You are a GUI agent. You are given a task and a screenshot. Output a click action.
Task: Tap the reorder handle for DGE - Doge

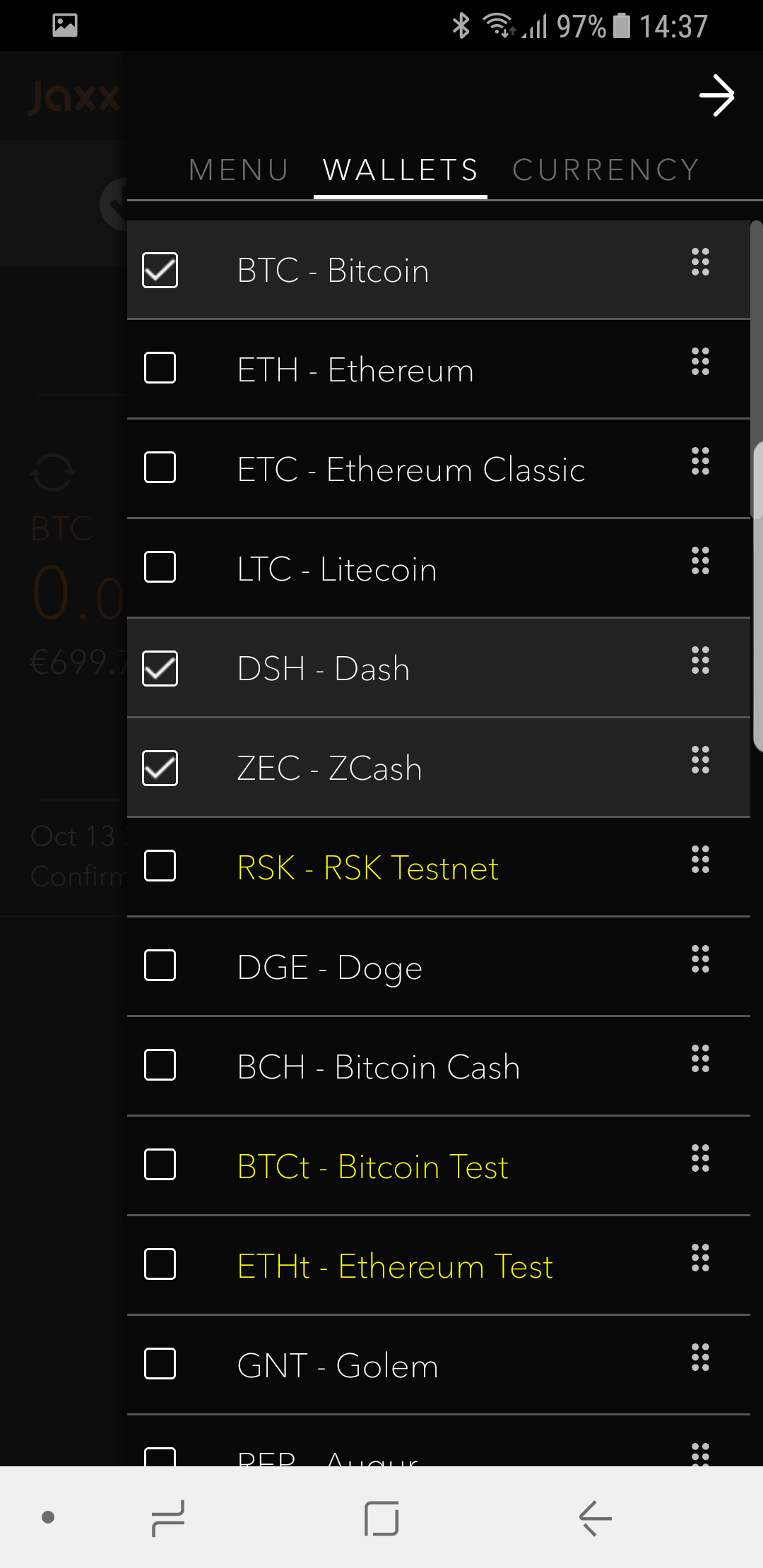coord(700,959)
